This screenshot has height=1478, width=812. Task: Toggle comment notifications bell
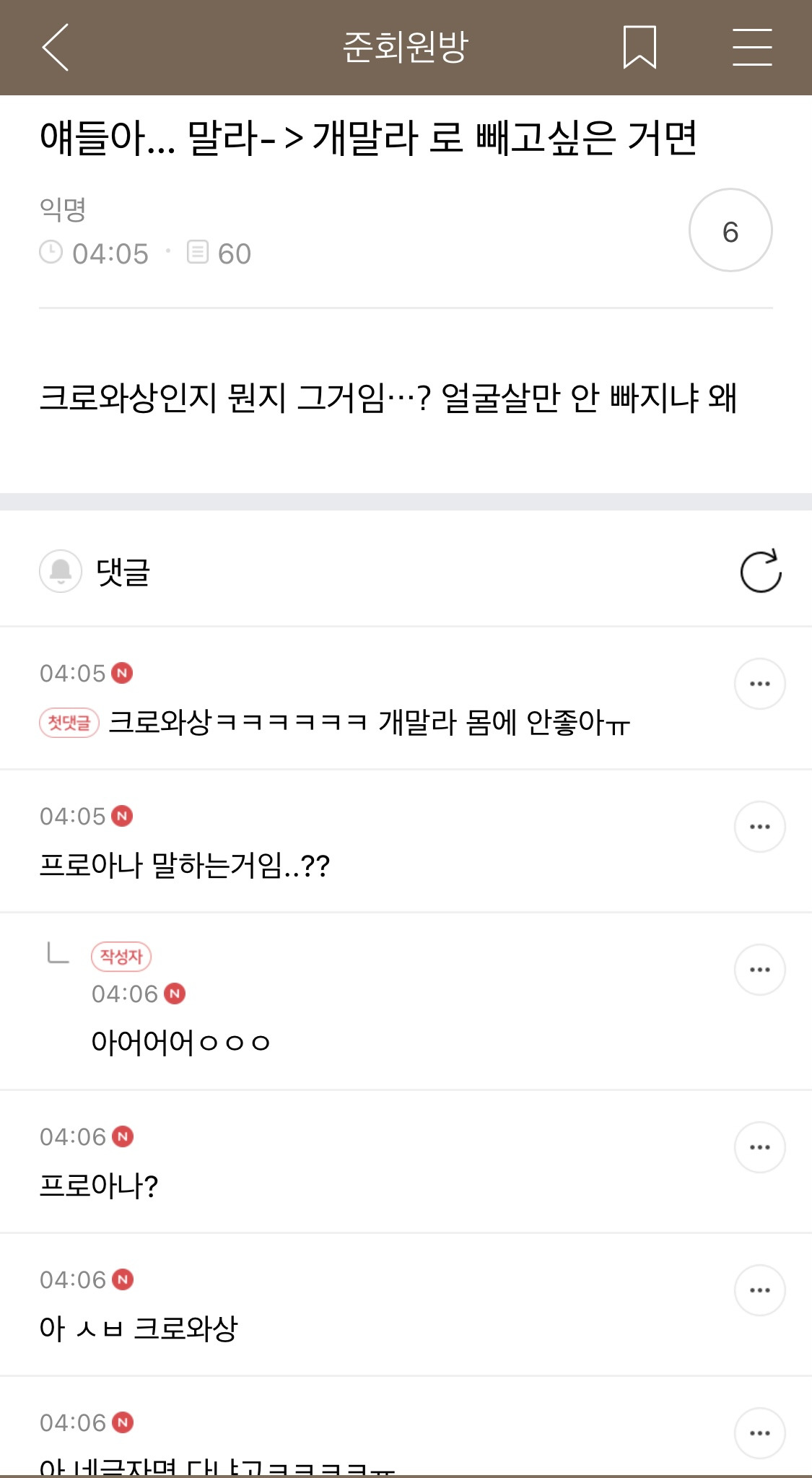tap(61, 571)
